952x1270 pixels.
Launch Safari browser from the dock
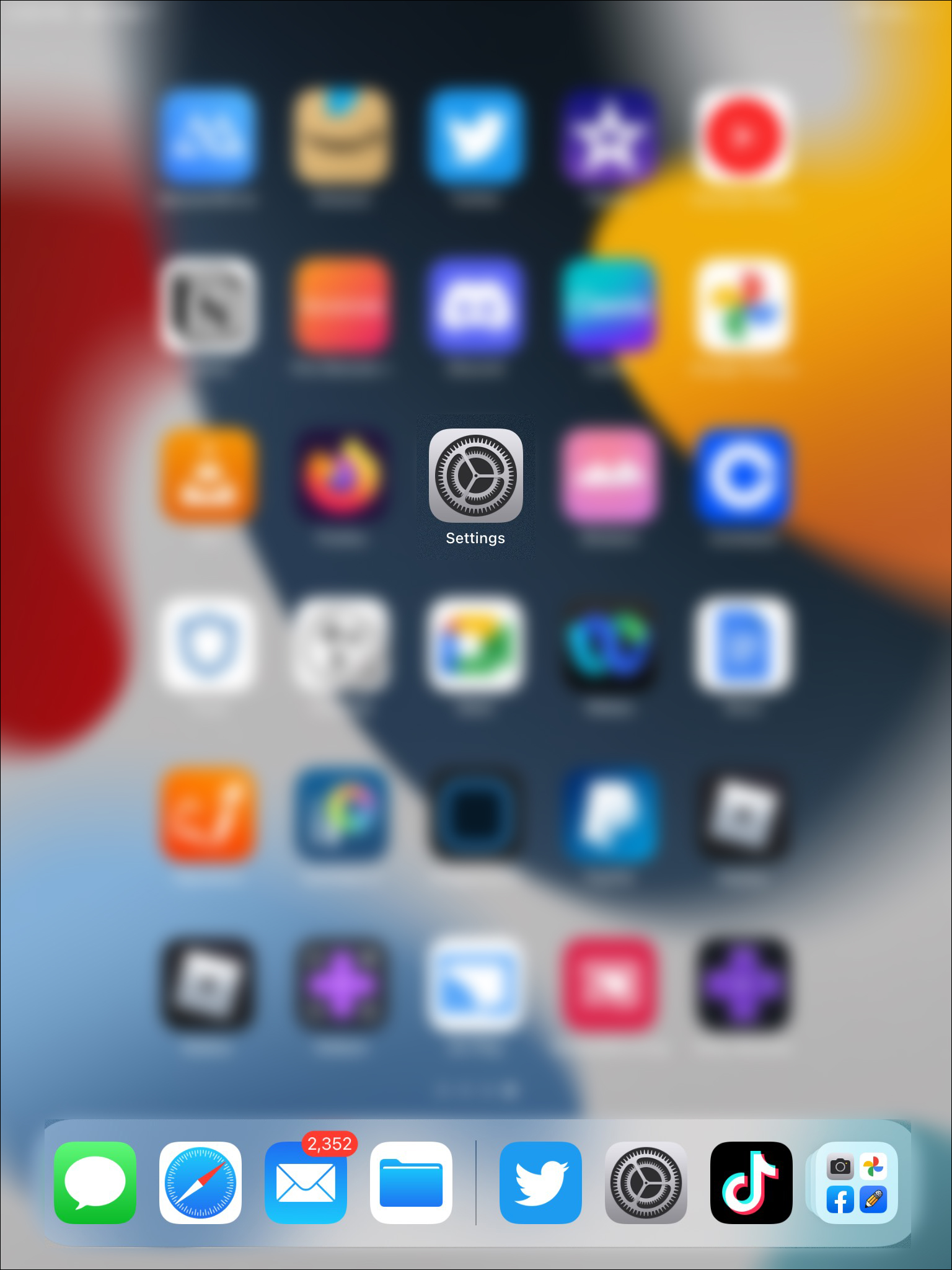point(200,1182)
